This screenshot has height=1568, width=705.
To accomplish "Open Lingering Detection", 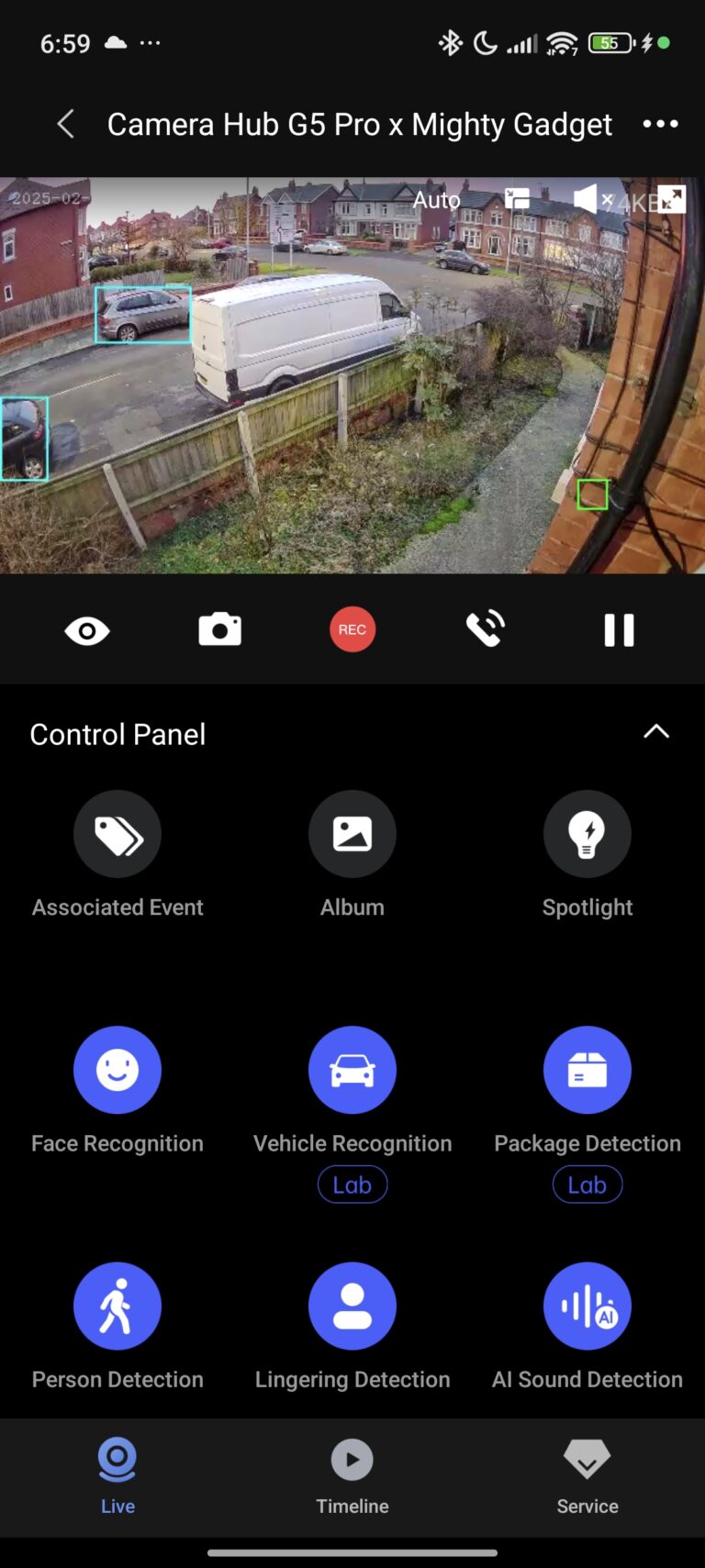I will [x=352, y=1305].
